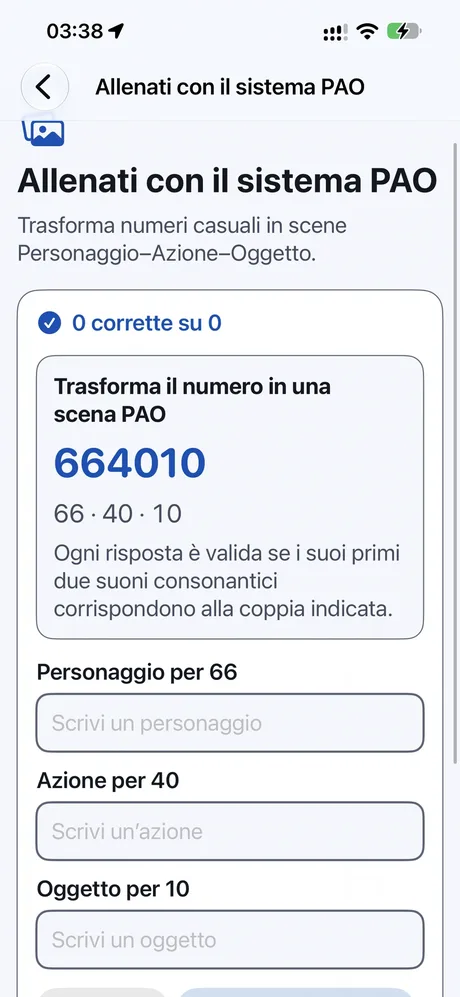Focus the Personaggio per 66 text field
The image size is (460, 997).
(230, 723)
